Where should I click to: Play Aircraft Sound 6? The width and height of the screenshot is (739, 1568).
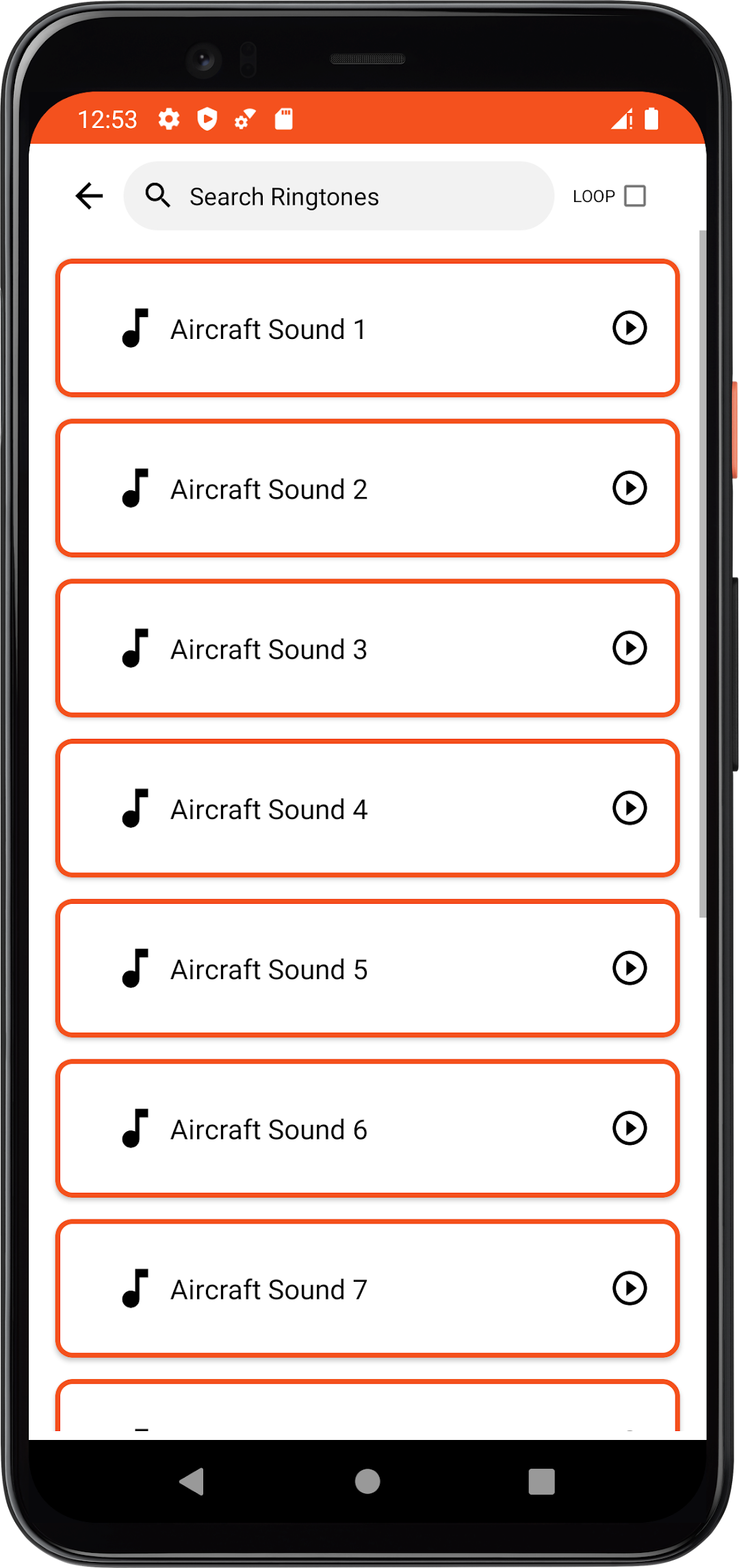point(630,1128)
